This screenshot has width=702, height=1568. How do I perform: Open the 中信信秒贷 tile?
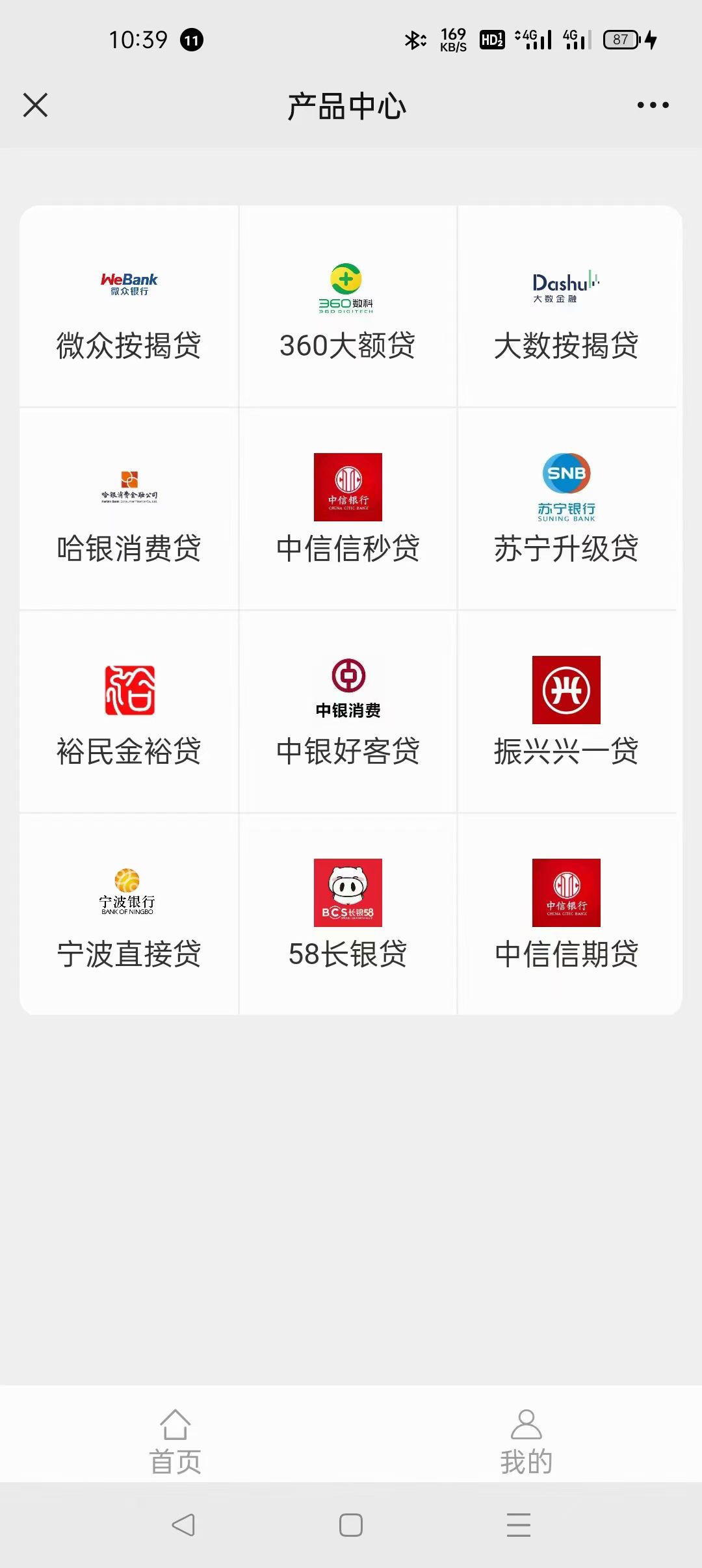(x=348, y=509)
